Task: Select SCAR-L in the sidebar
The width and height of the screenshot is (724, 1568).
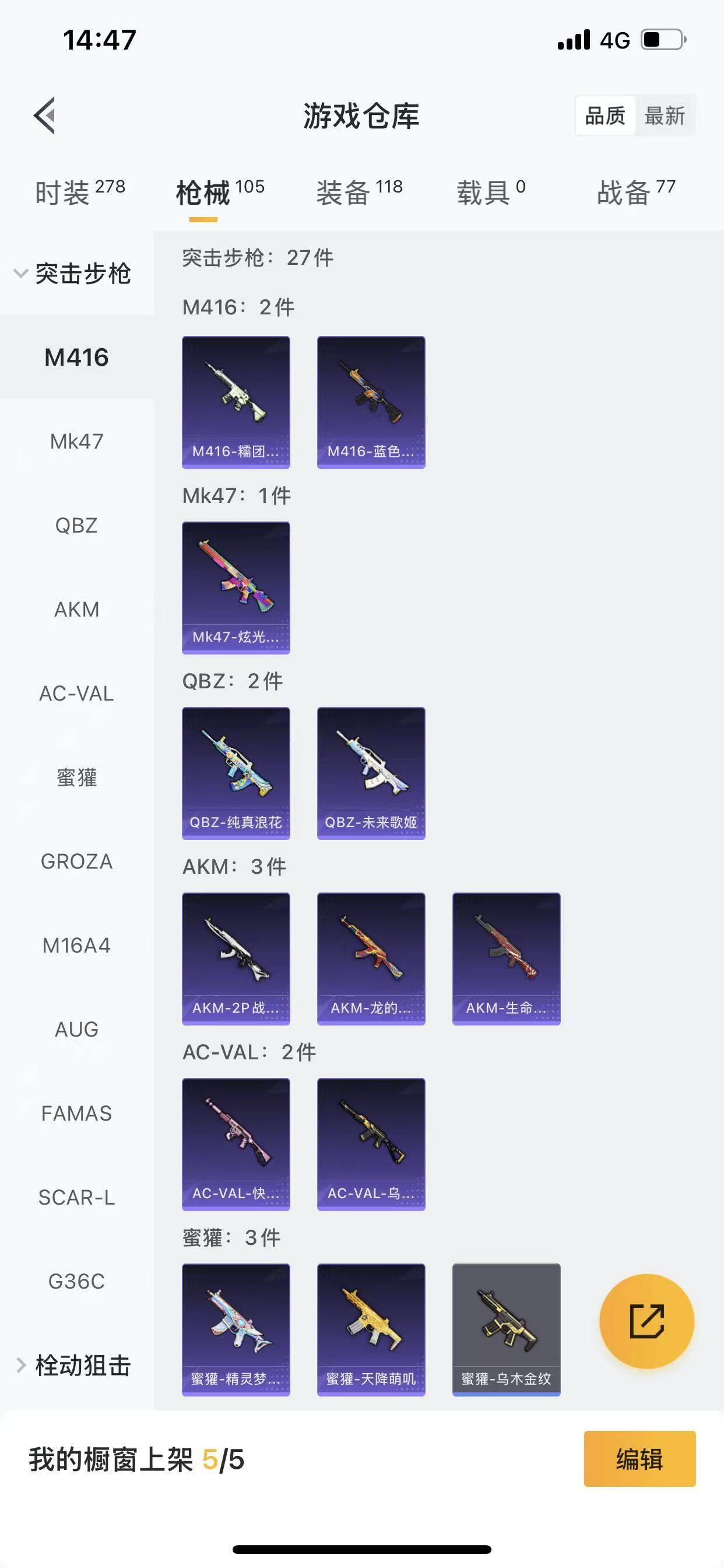Action: point(77,1198)
